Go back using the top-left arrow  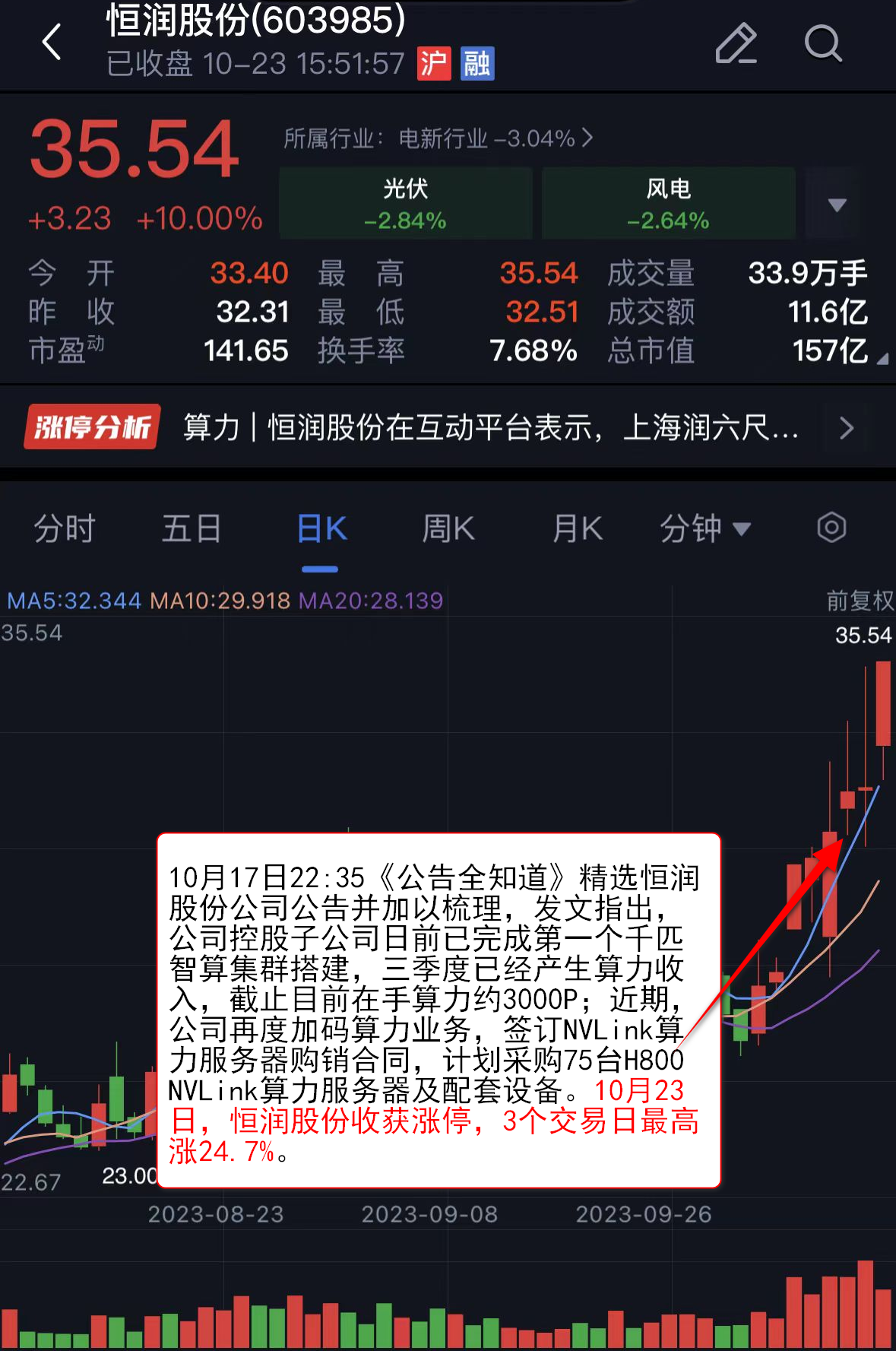(x=52, y=42)
